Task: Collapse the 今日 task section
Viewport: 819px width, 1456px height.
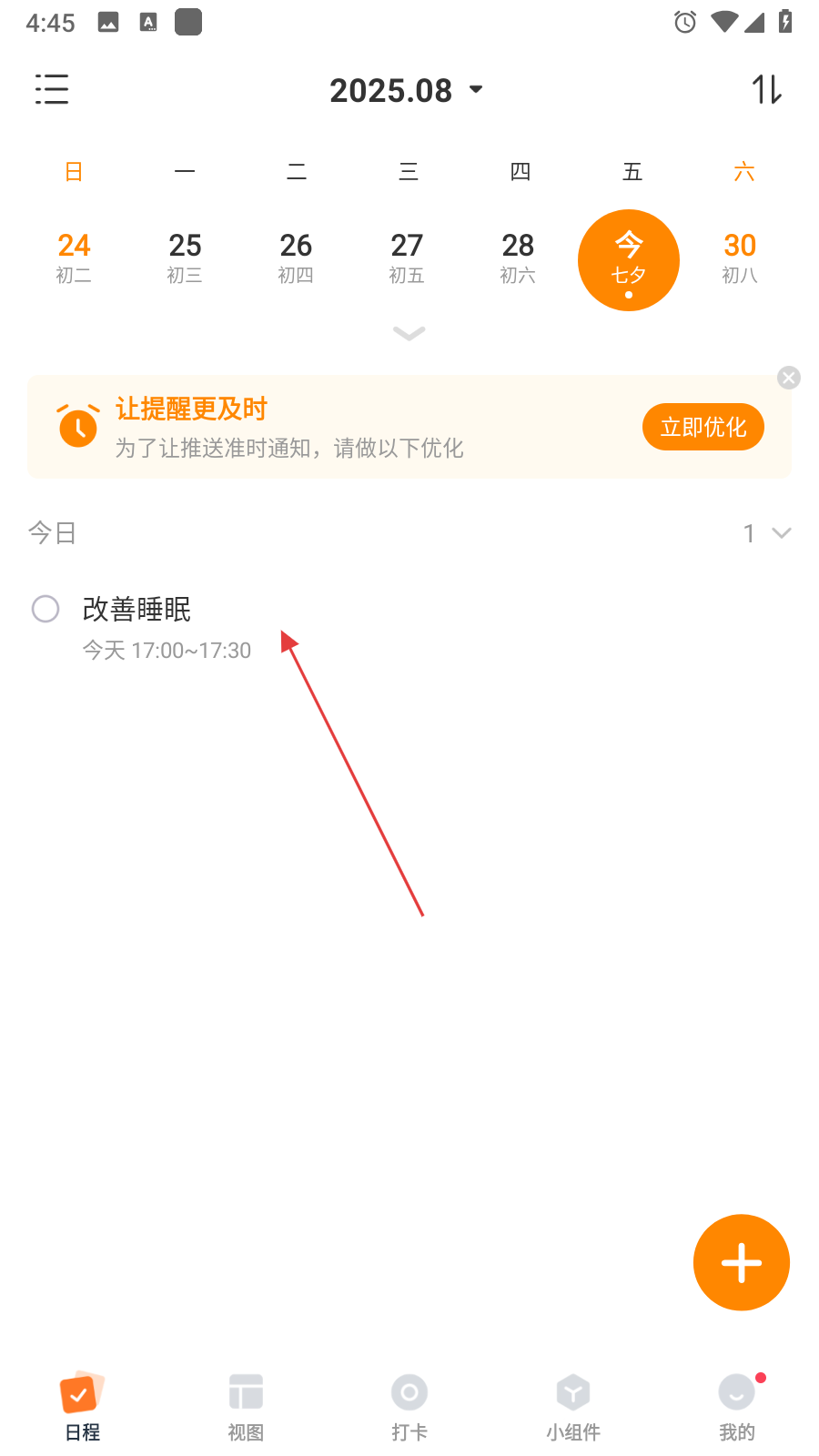Action: coord(780,533)
